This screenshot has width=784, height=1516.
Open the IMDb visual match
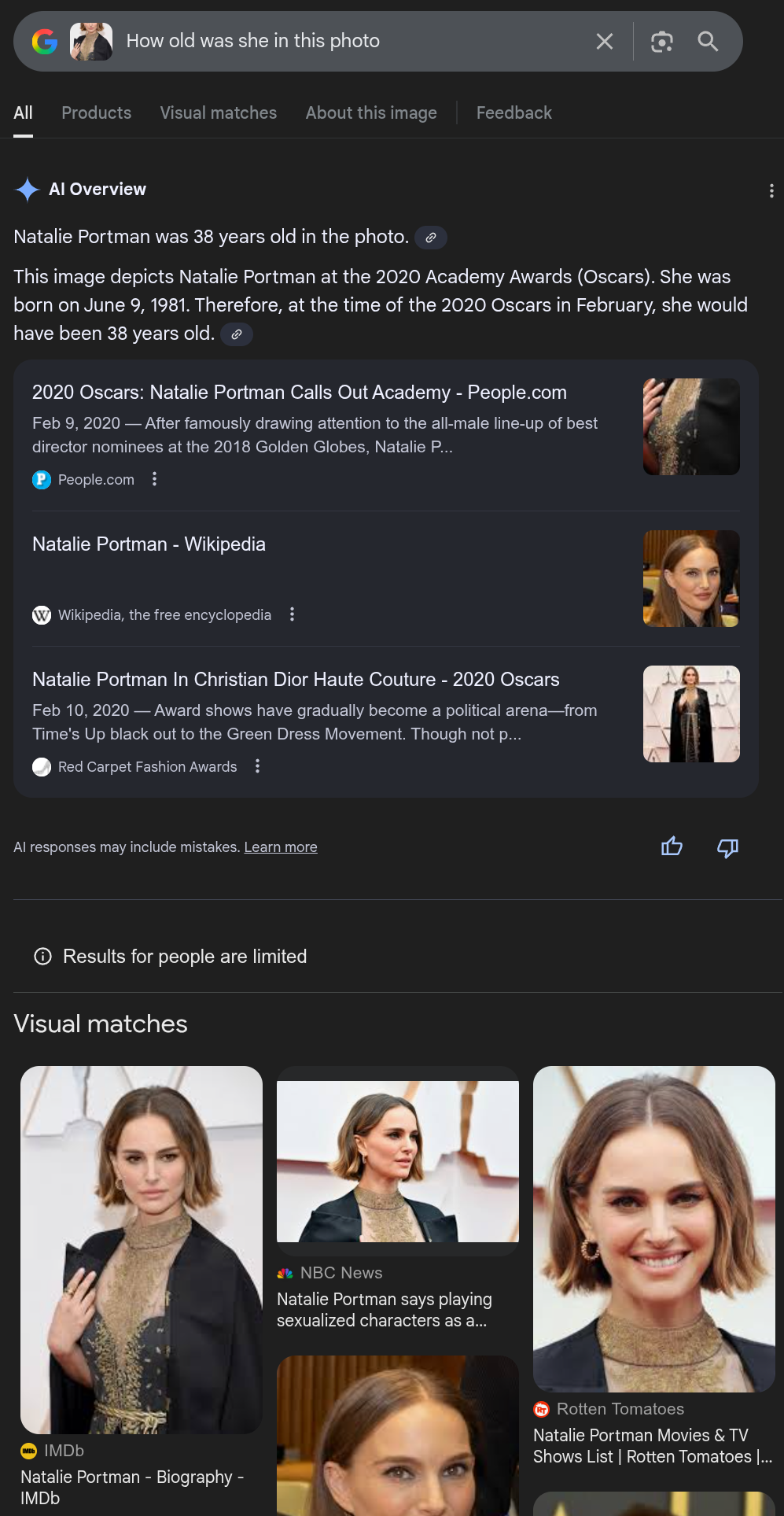coord(142,1249)
